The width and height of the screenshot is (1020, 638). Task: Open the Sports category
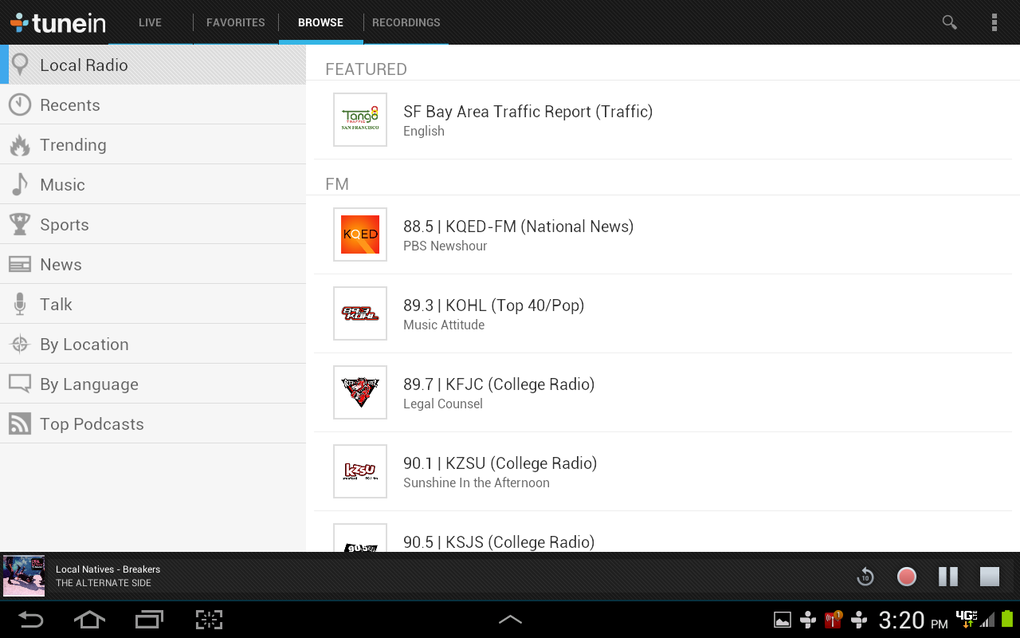[x=153, y=224]
